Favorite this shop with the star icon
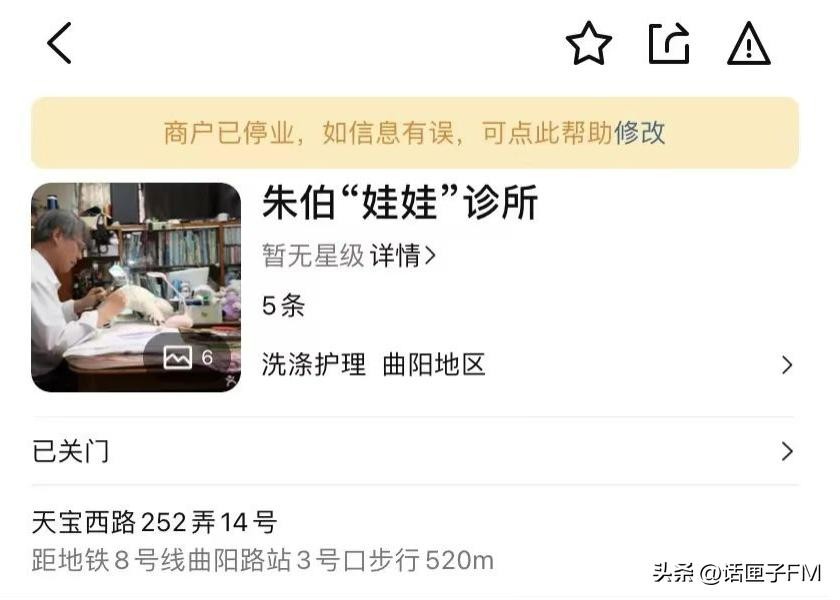840x600 pixels. 588,44
